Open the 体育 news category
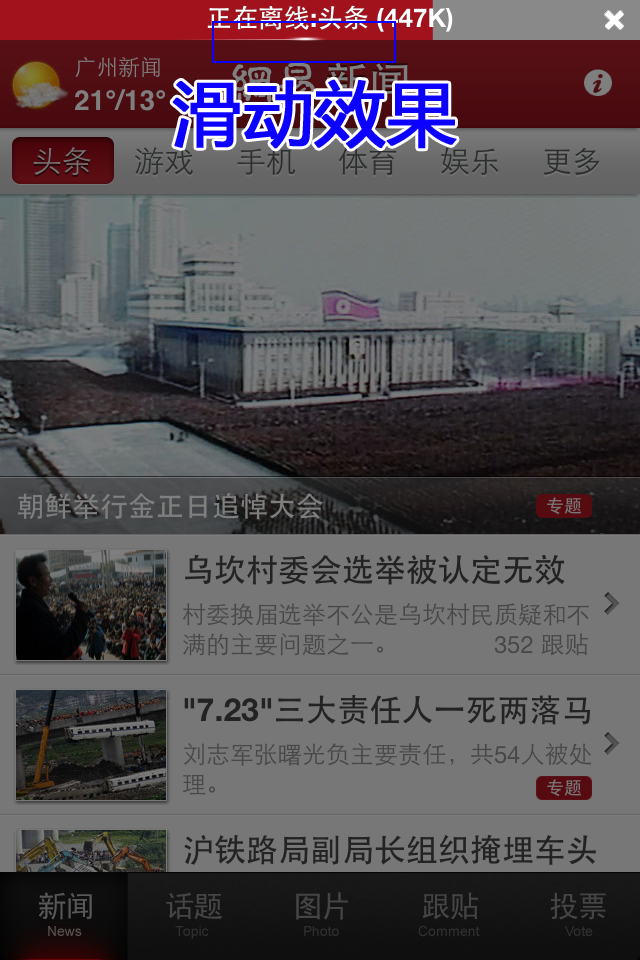640x960 pixels. (x=368, y=161)
